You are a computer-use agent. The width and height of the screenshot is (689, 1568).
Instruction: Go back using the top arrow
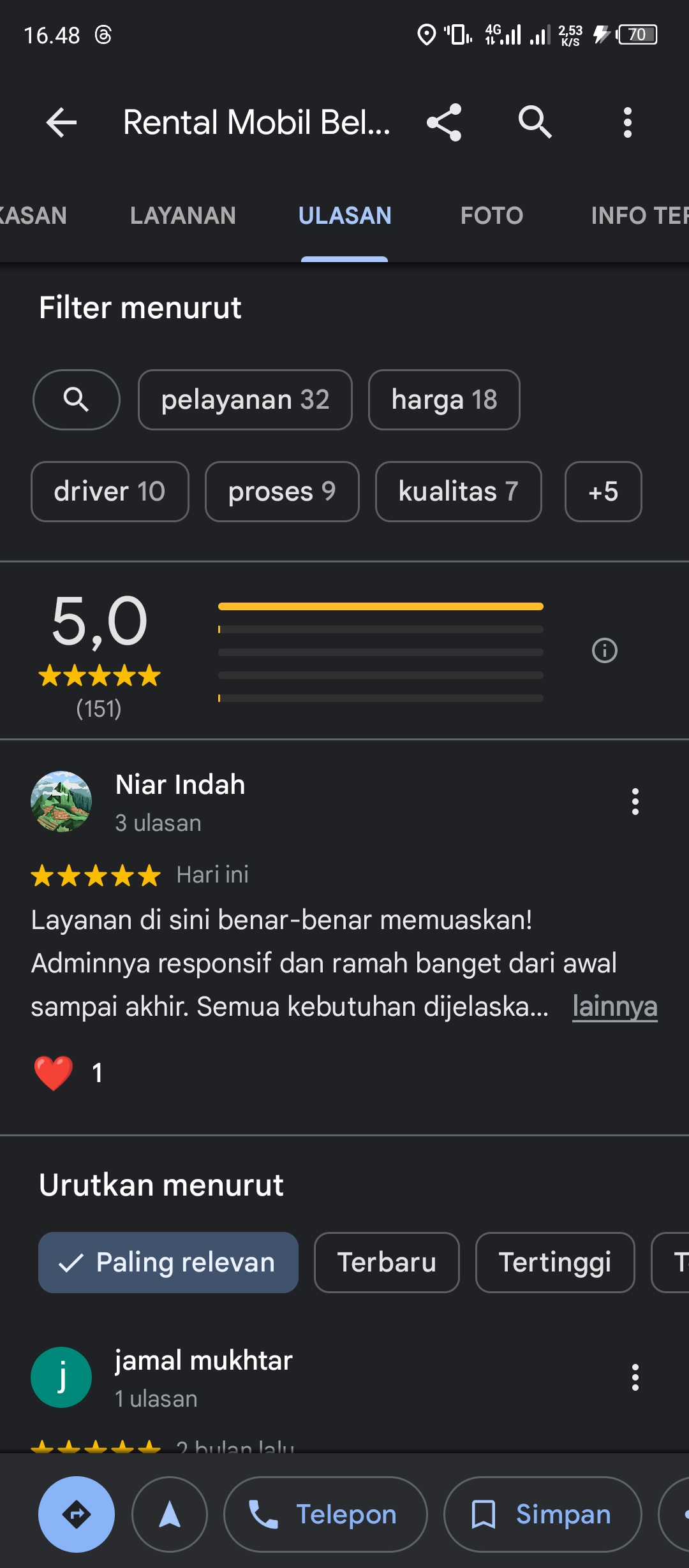tap(61, 122)
